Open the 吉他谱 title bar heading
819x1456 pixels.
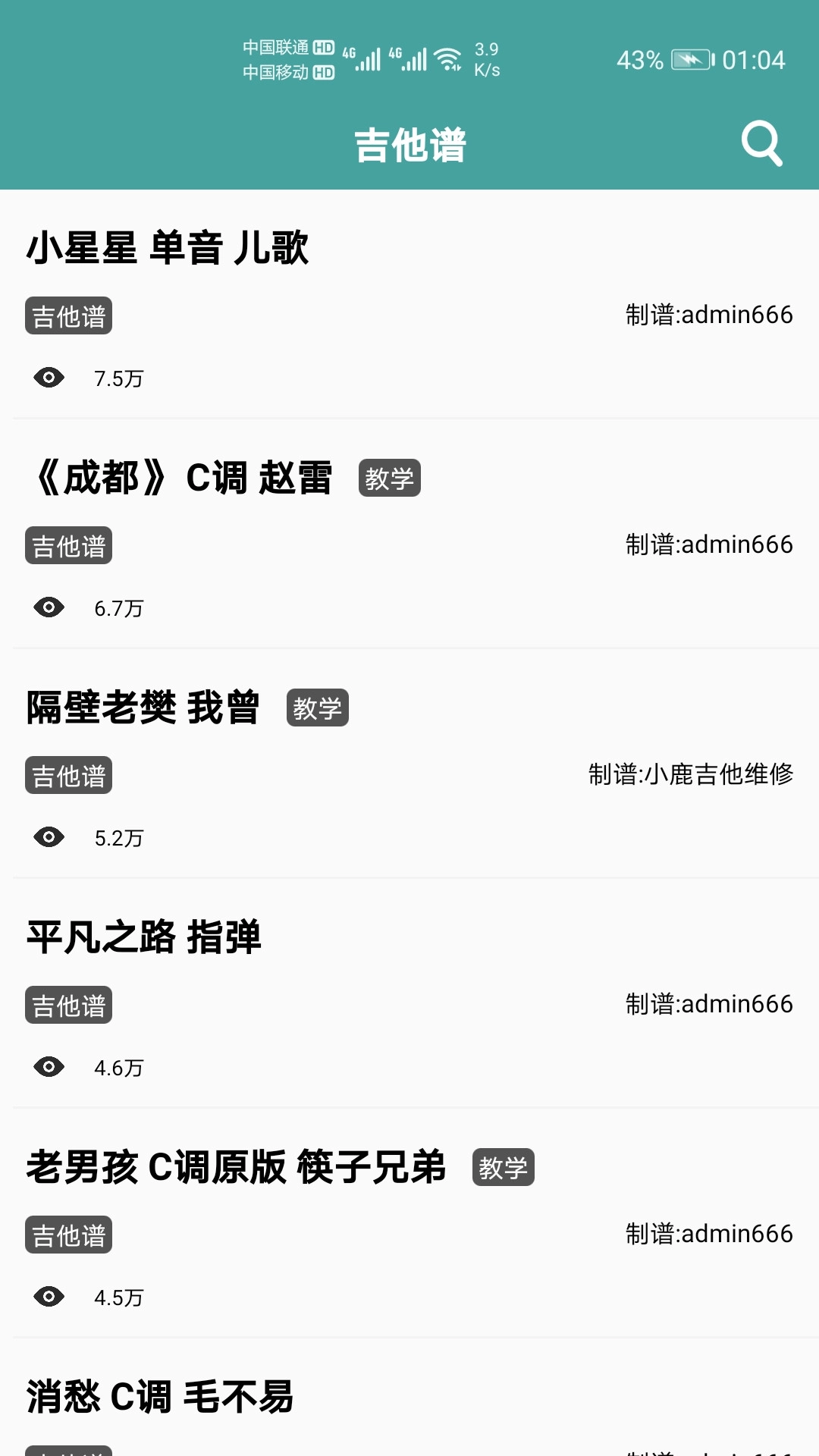tap(409, 143)
